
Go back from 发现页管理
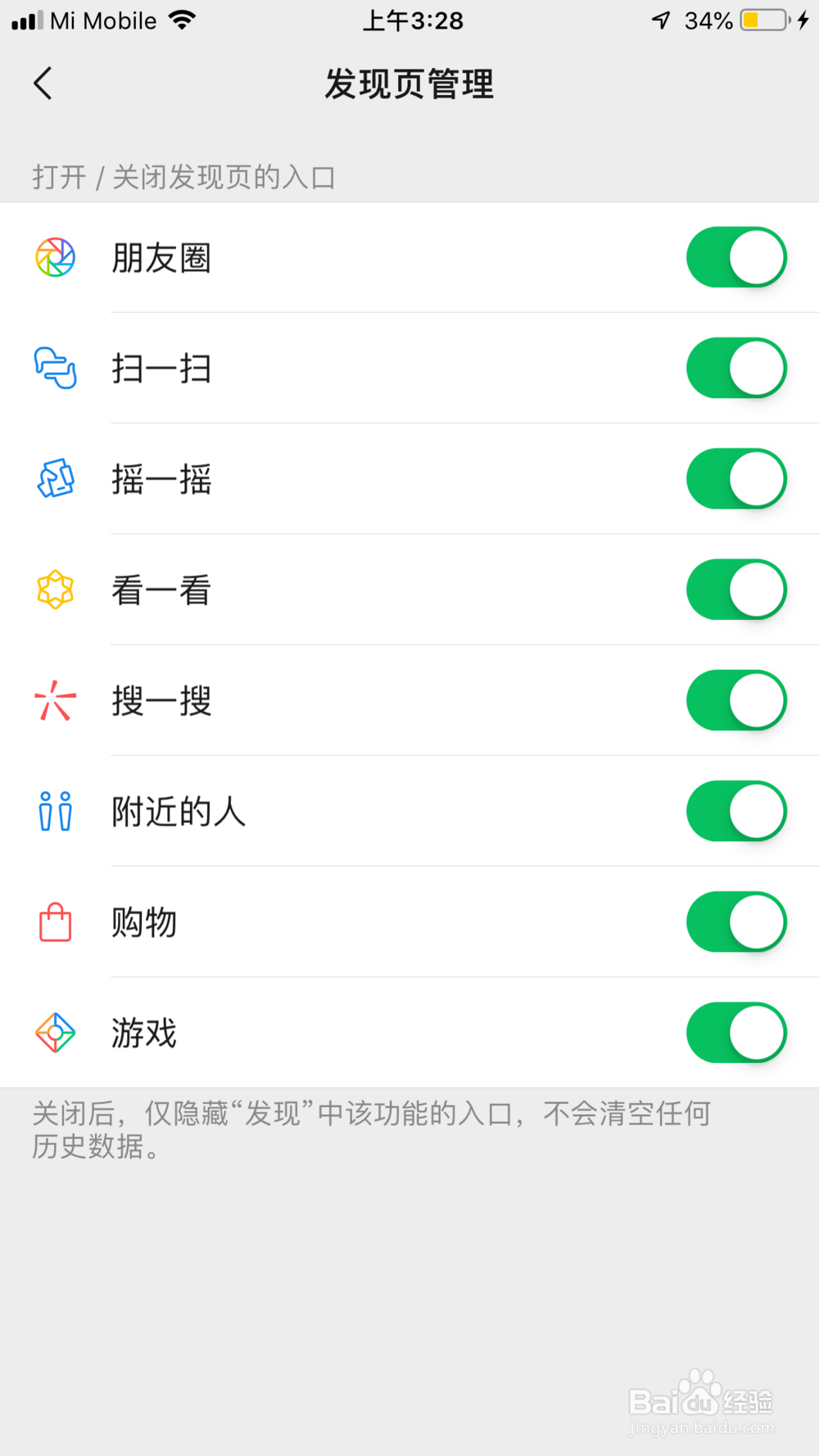(43, 84)
